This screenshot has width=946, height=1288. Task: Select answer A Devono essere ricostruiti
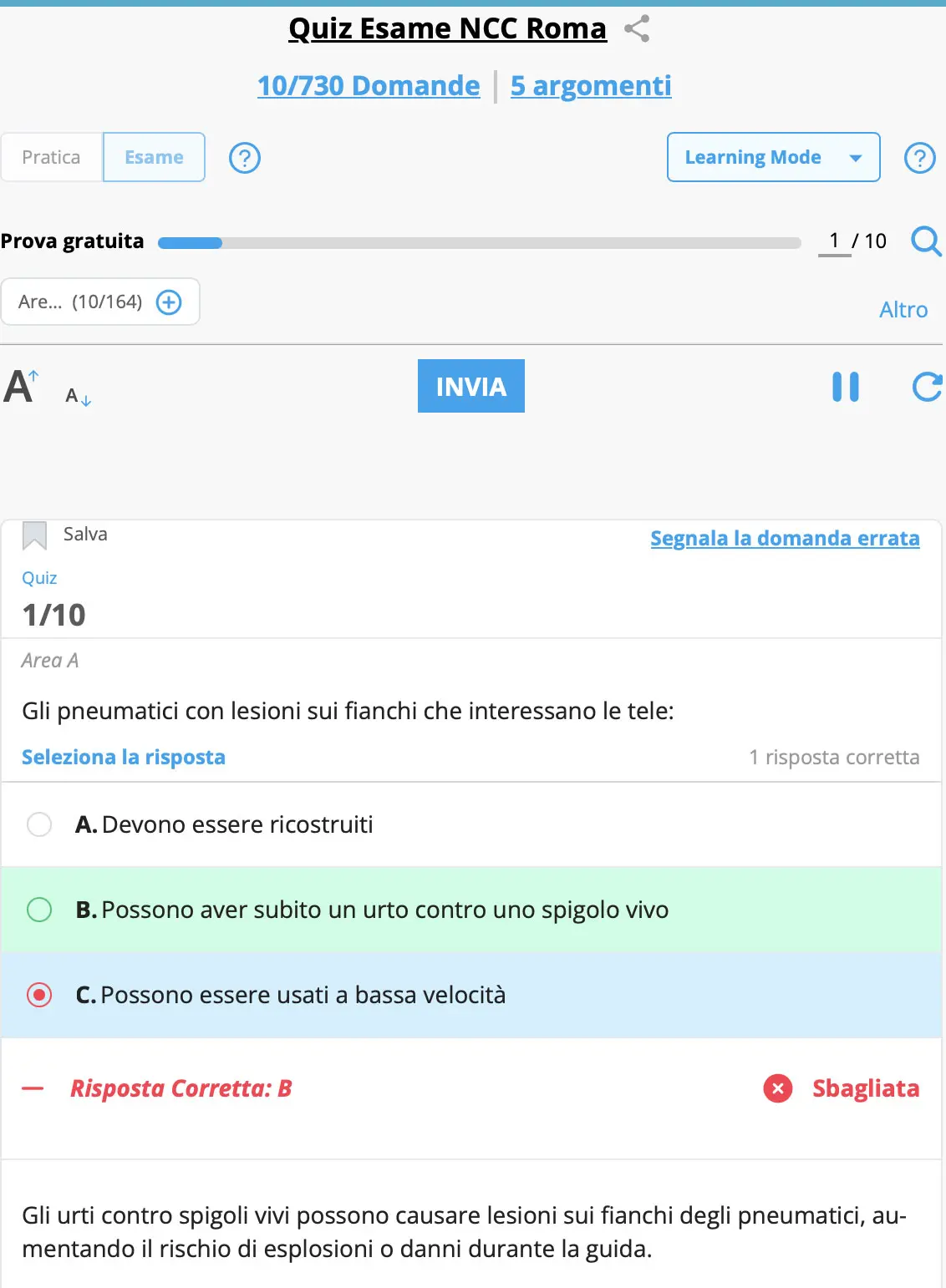coord(39,824)
